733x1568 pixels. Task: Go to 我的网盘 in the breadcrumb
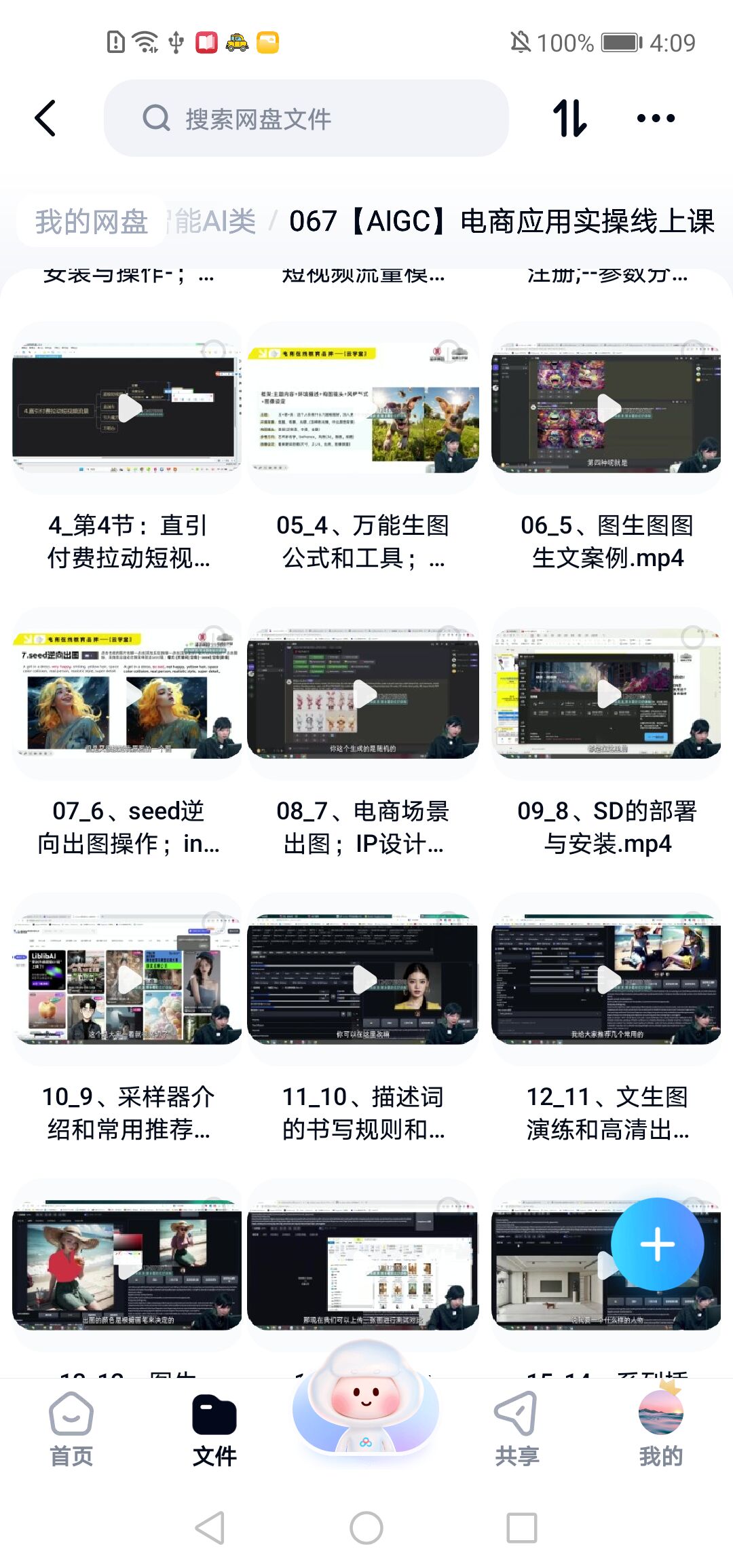[91, 222]
